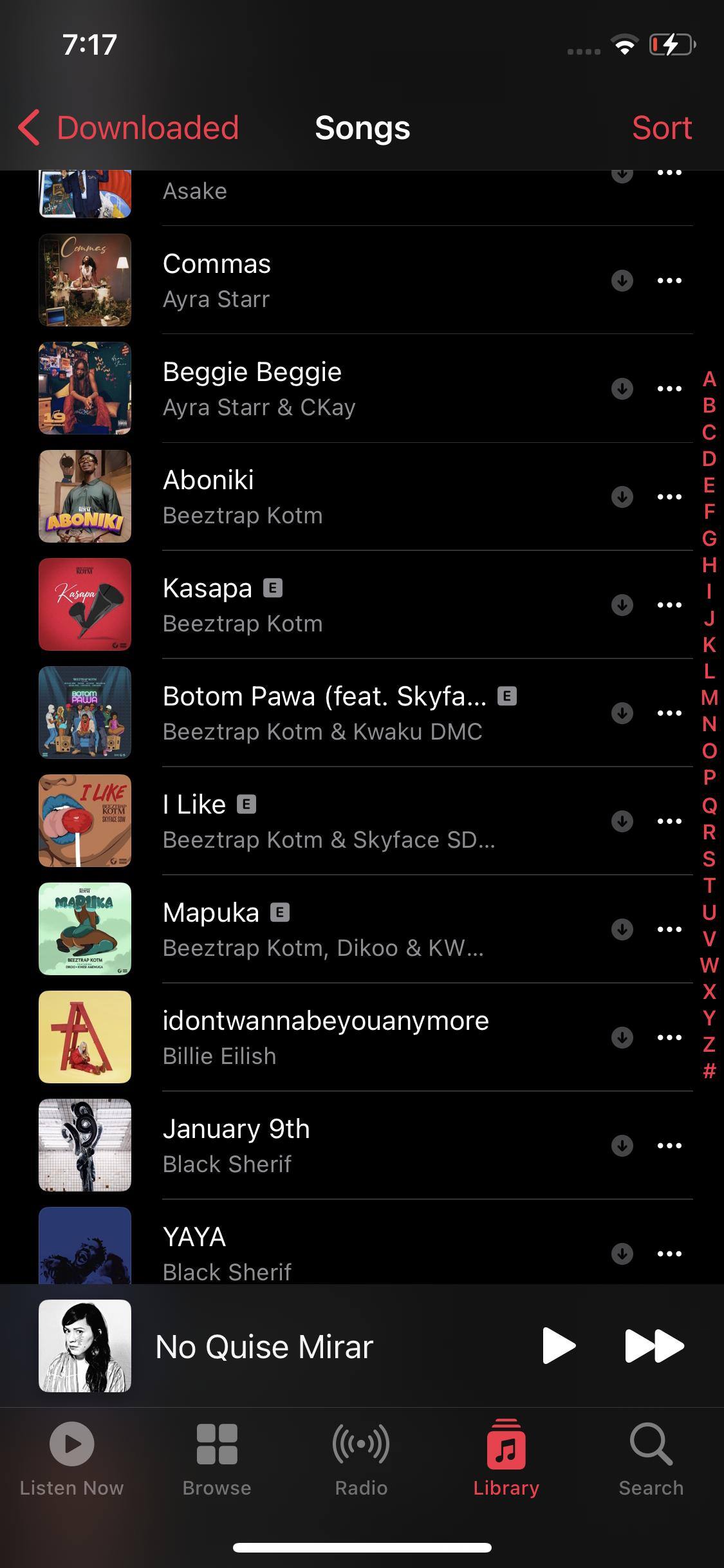
Task: Open more options for Beggie Beggie
Action: coord(669,389)
